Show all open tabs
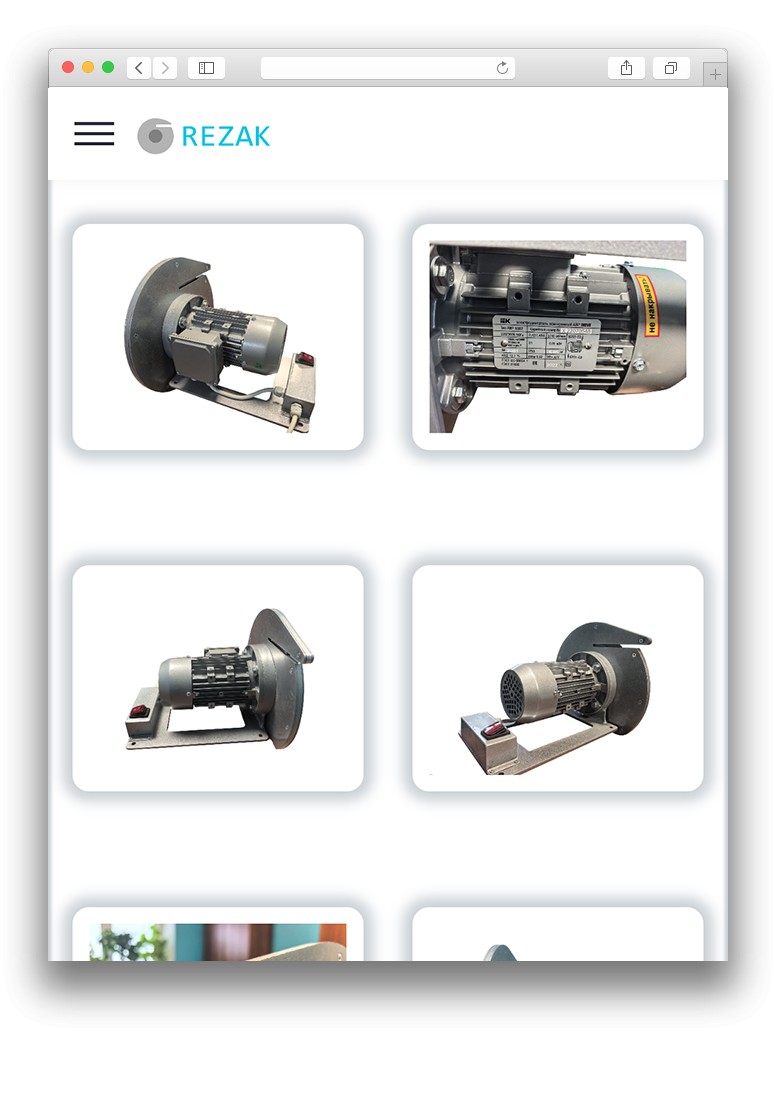The height and width of the screenshot is (1095, 774). pos(671,68)
